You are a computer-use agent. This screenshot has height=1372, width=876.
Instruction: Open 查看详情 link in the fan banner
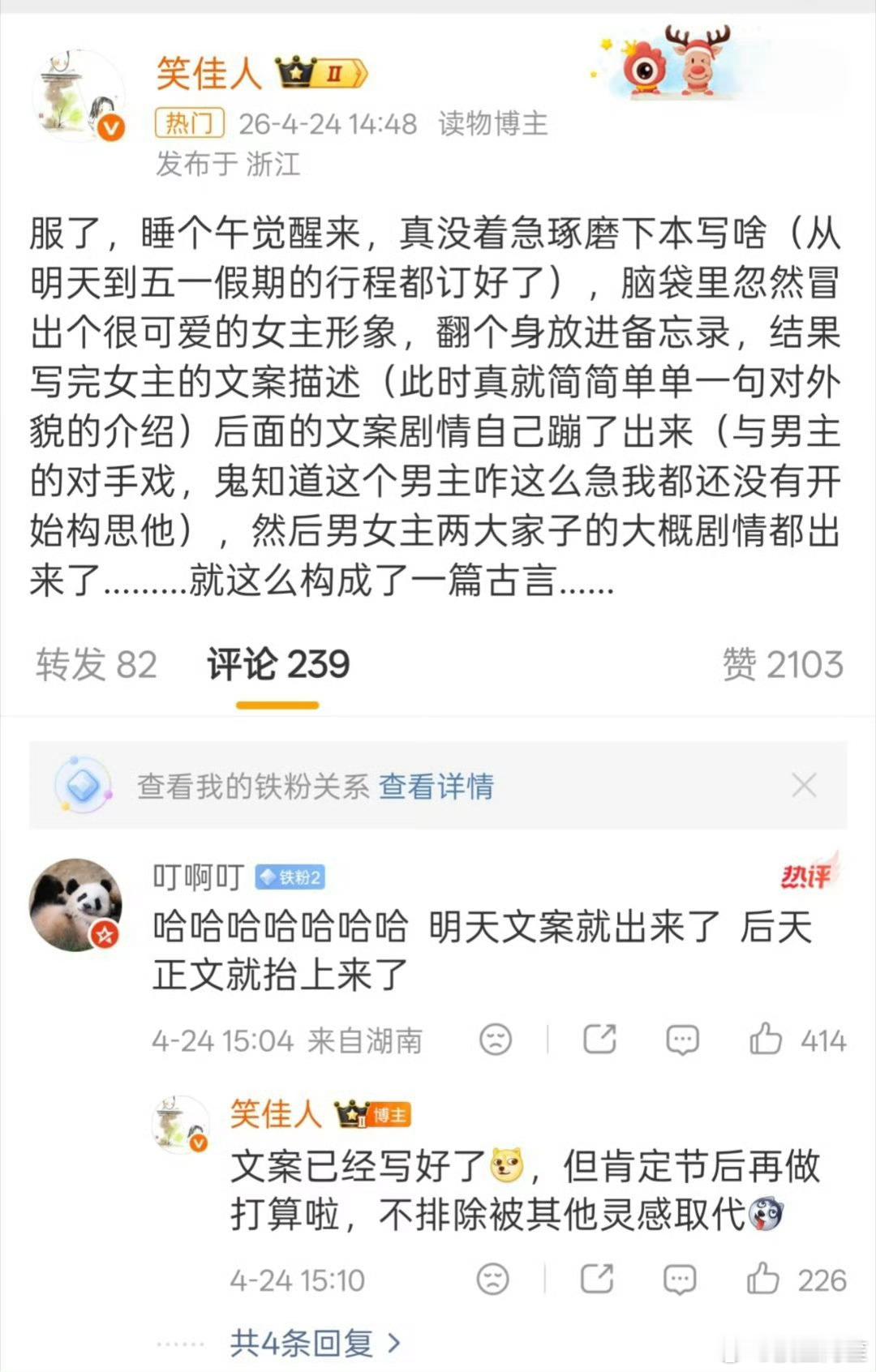point(436,787)
